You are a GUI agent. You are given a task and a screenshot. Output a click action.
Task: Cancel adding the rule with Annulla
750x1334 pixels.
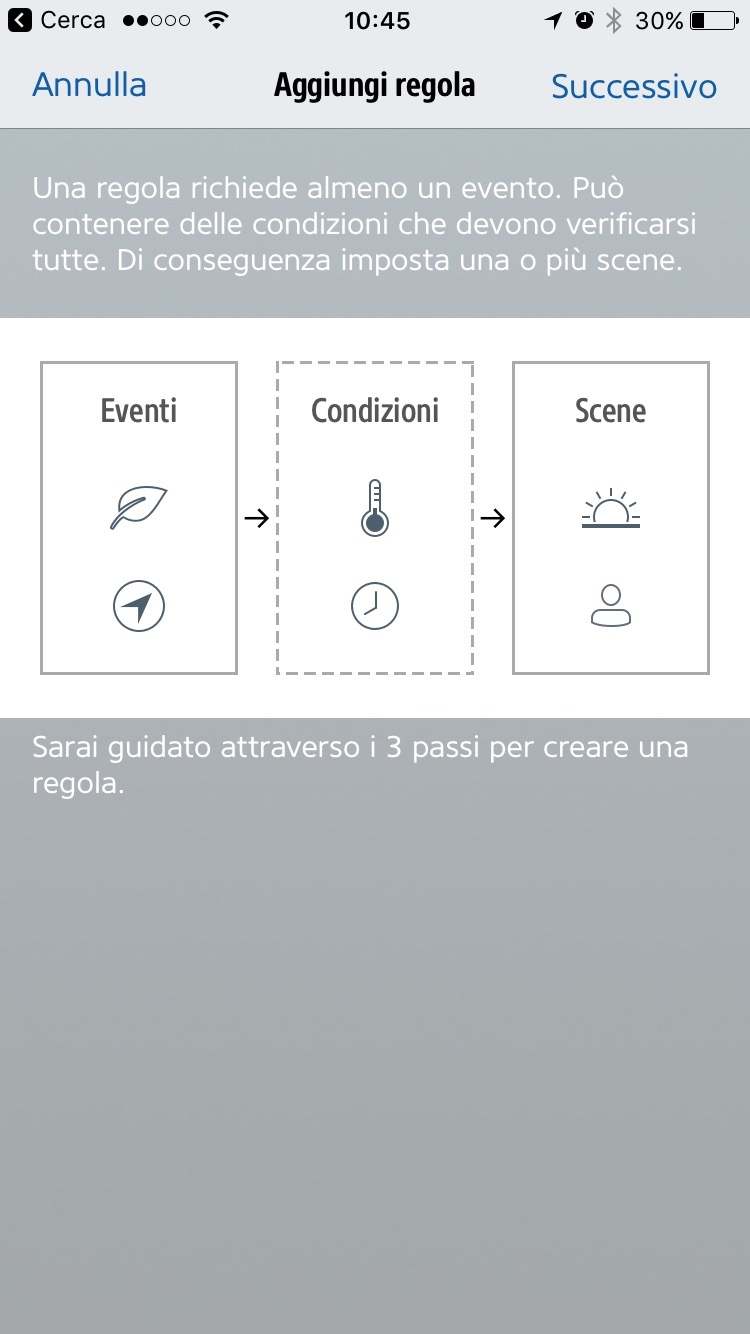pos(89,86)
